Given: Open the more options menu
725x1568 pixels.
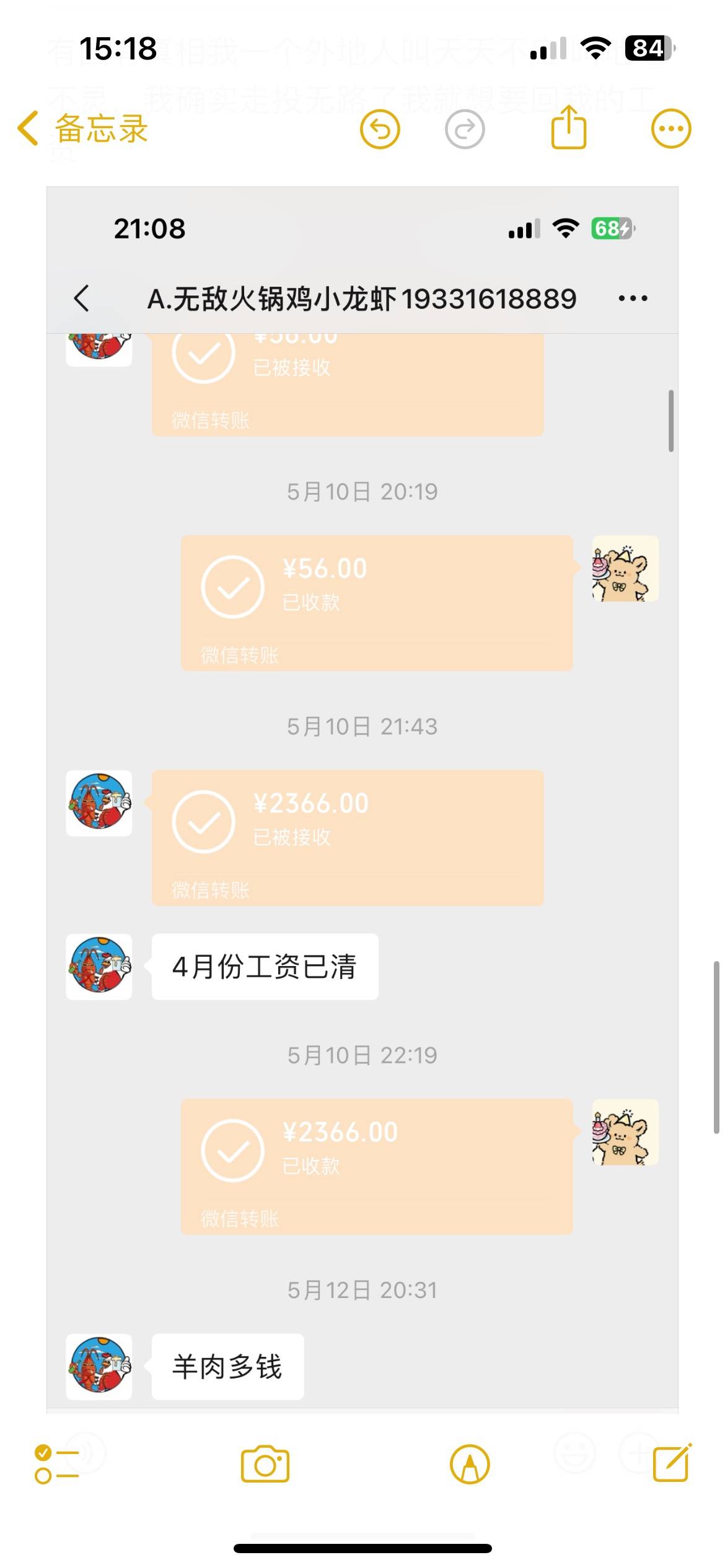Looking at the screenshot, I should (x=670, y=129).
